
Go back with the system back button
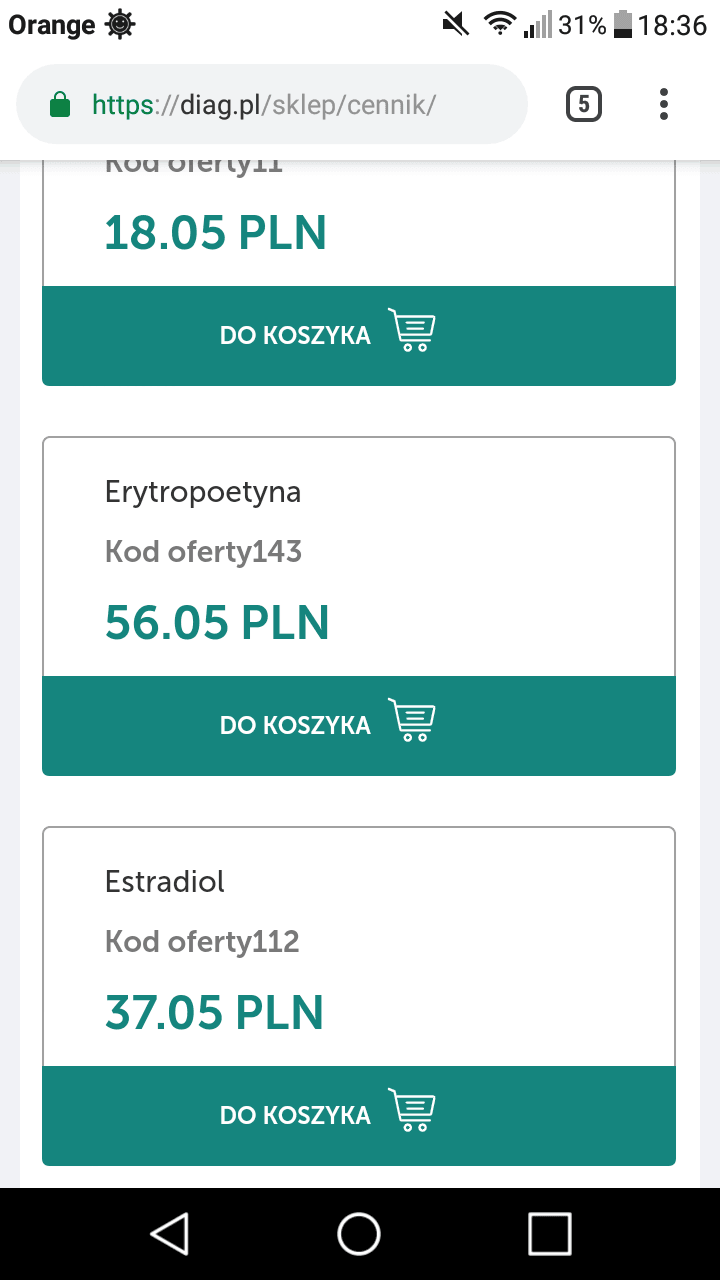point(170,1234)
